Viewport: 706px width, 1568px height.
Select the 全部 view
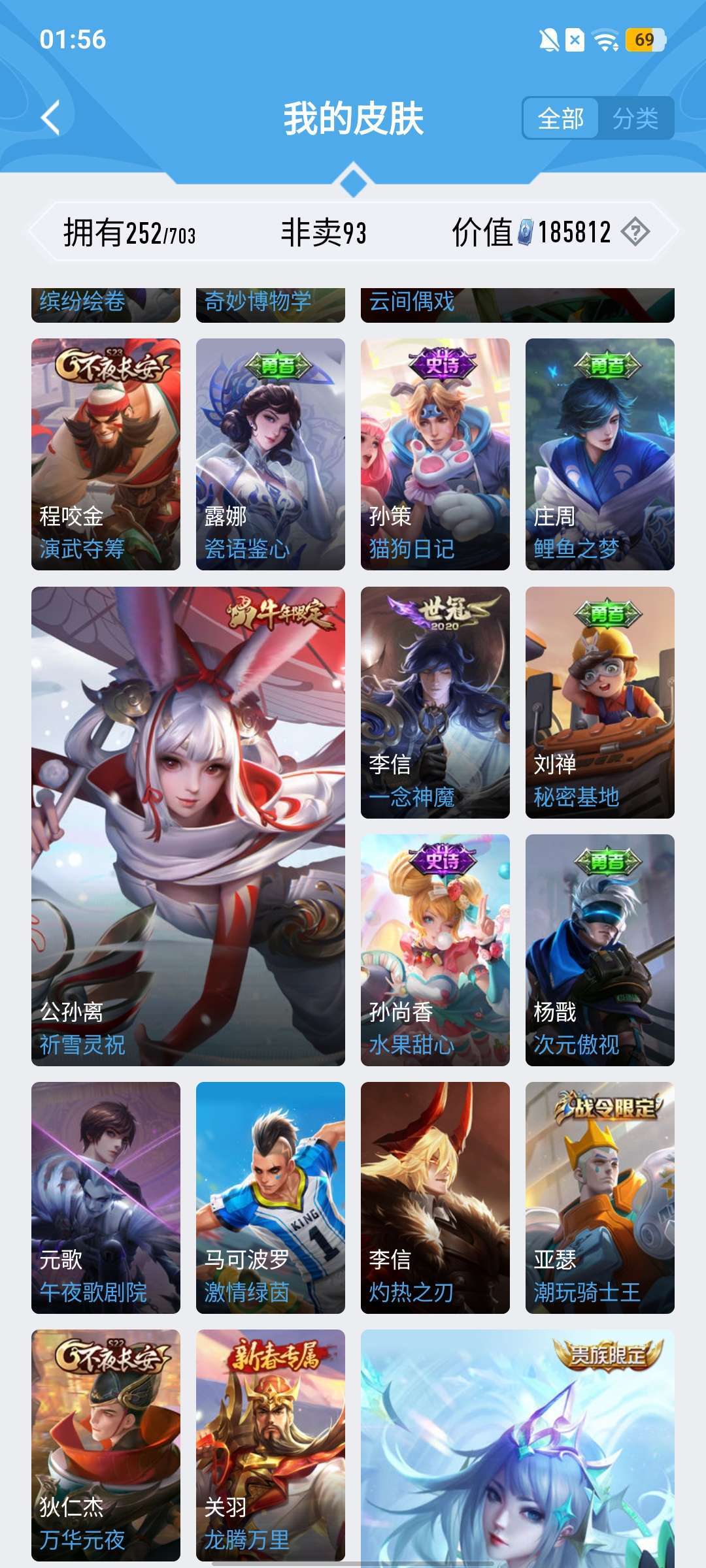[x=560, y=118]
